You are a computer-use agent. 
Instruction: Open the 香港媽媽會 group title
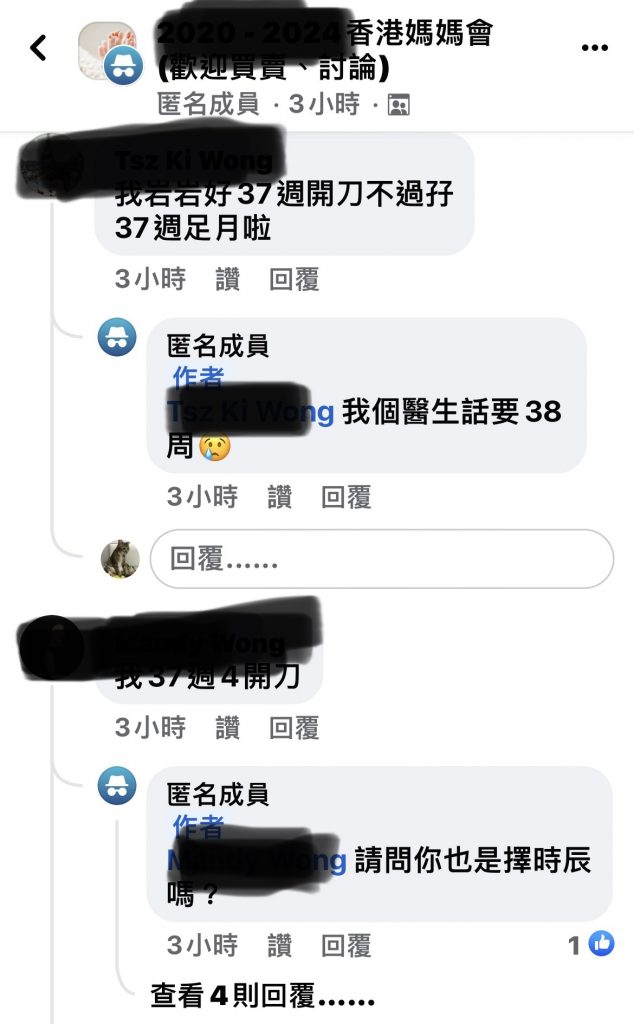click(x=325, y=51)
